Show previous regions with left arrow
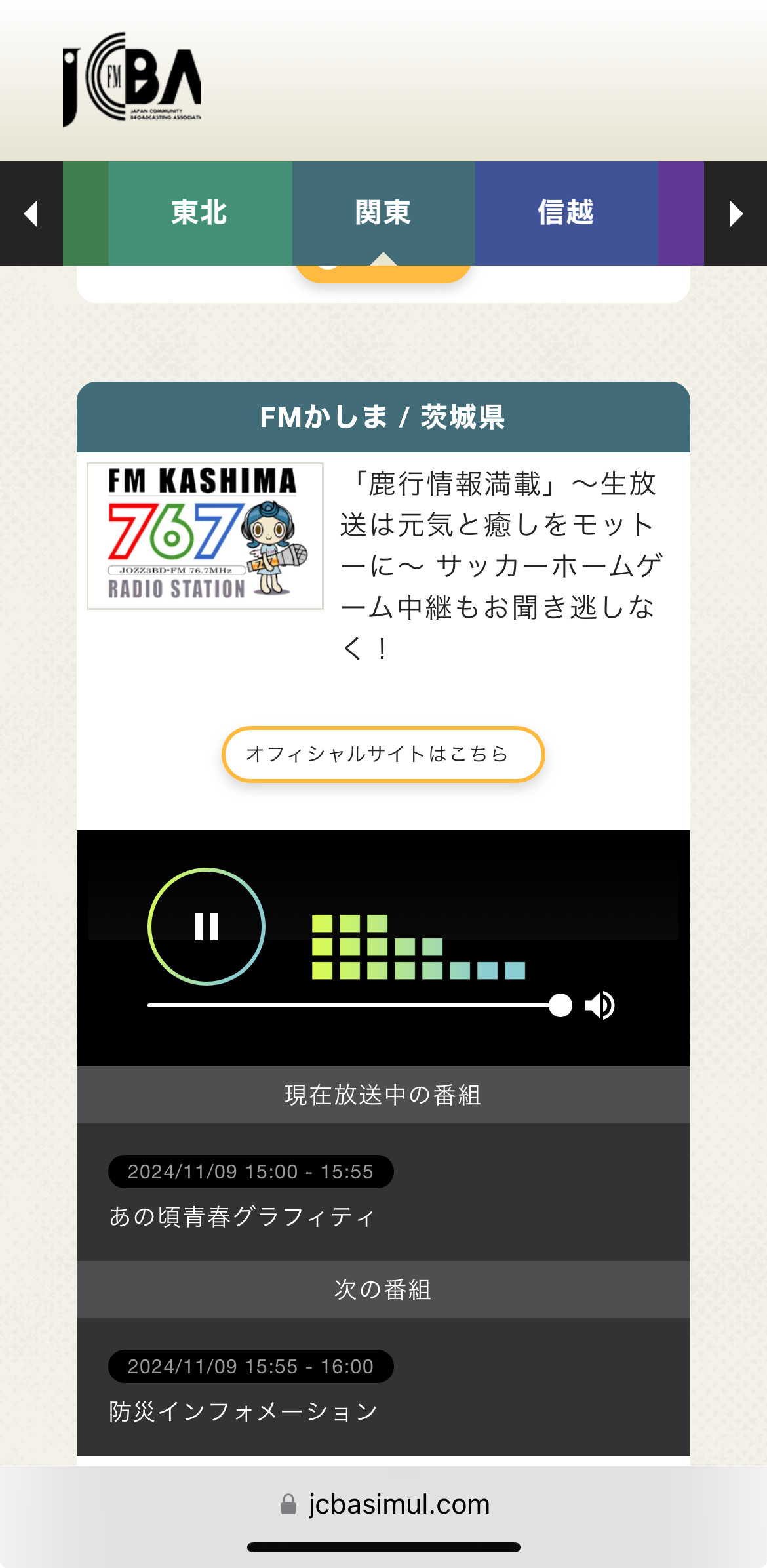This screenshot has width=767, height=1568. tap(31, 214)
